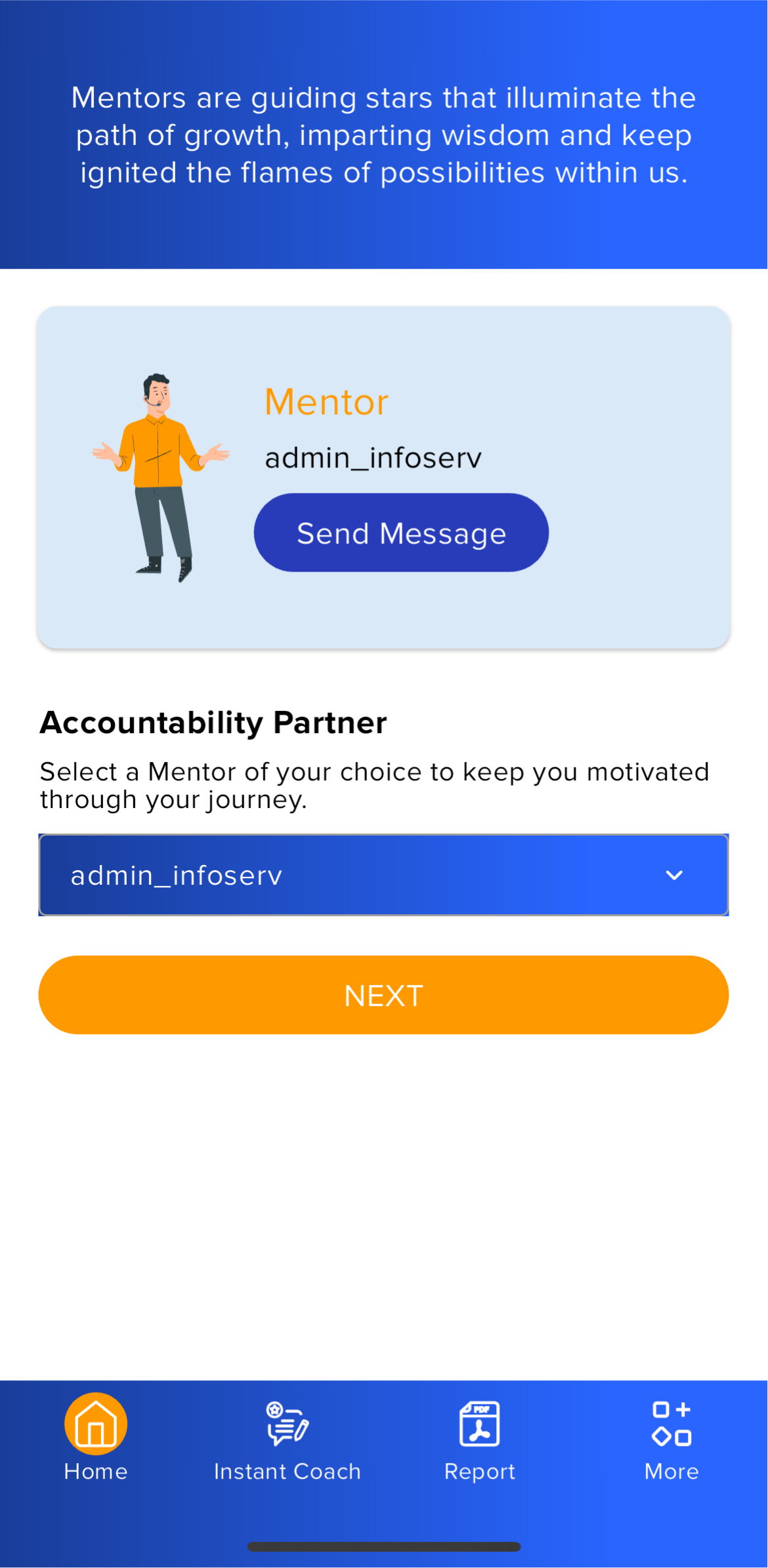Tap the orange NEXT button
The width and height of the screenshot is (768, 1568).
tap(383, 995)
